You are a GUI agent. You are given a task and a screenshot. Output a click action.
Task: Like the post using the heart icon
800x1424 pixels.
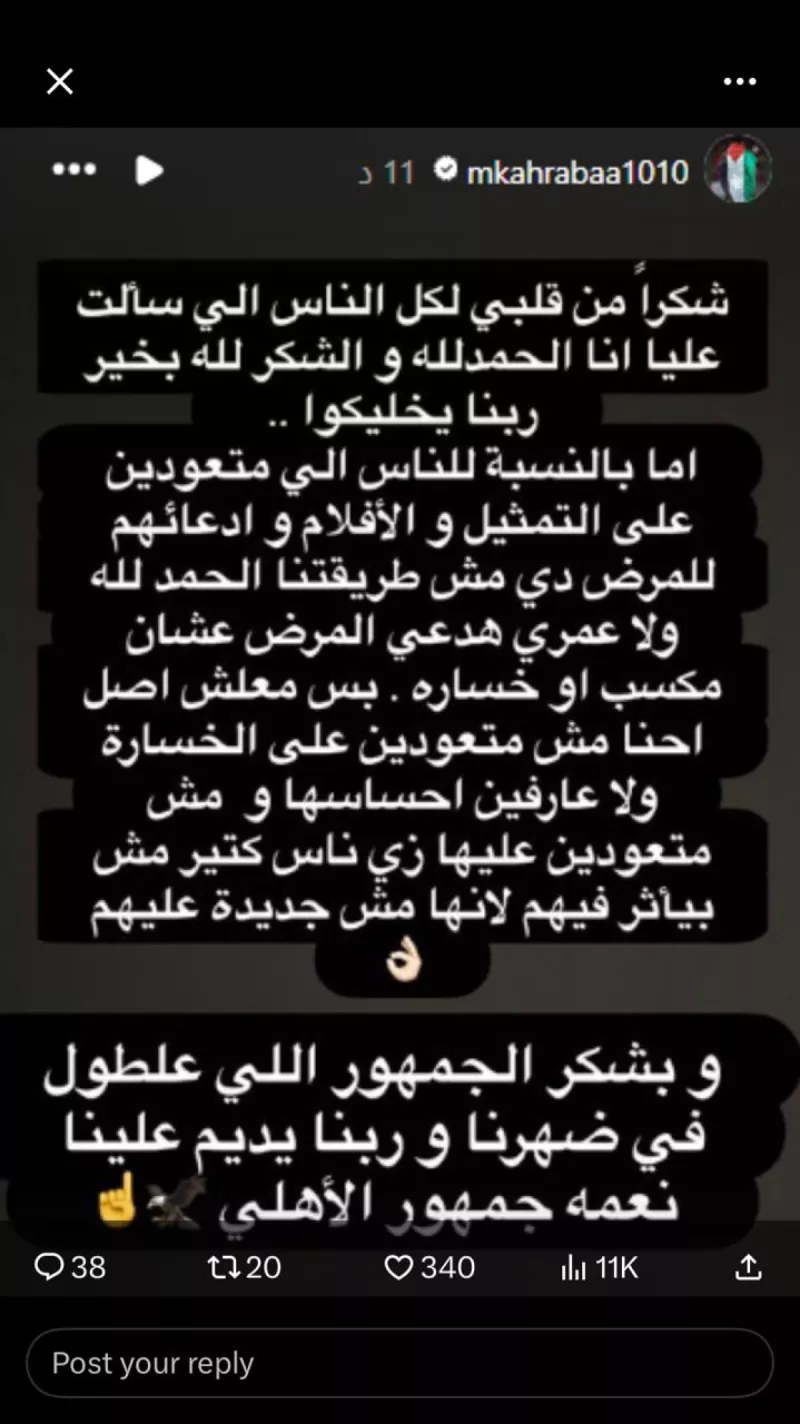(401, 1267)
